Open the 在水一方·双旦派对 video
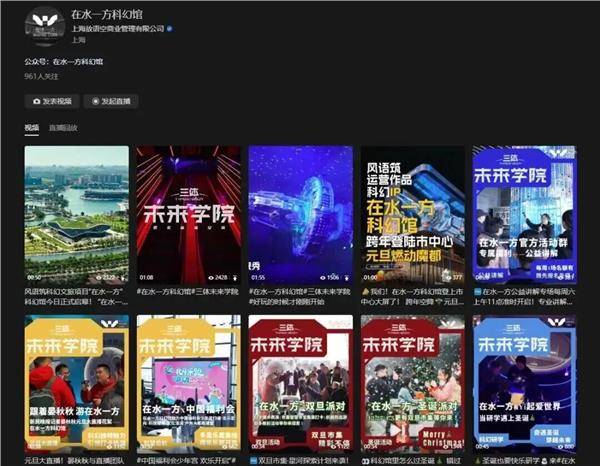 point(300,384)
